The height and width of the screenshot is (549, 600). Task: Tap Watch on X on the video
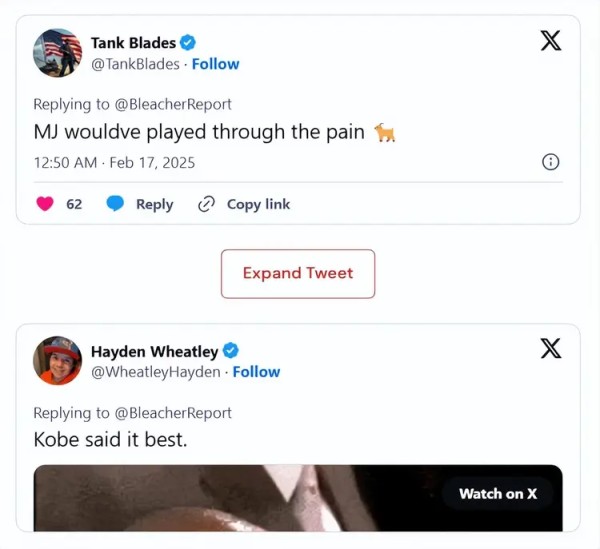coord(497,493)
